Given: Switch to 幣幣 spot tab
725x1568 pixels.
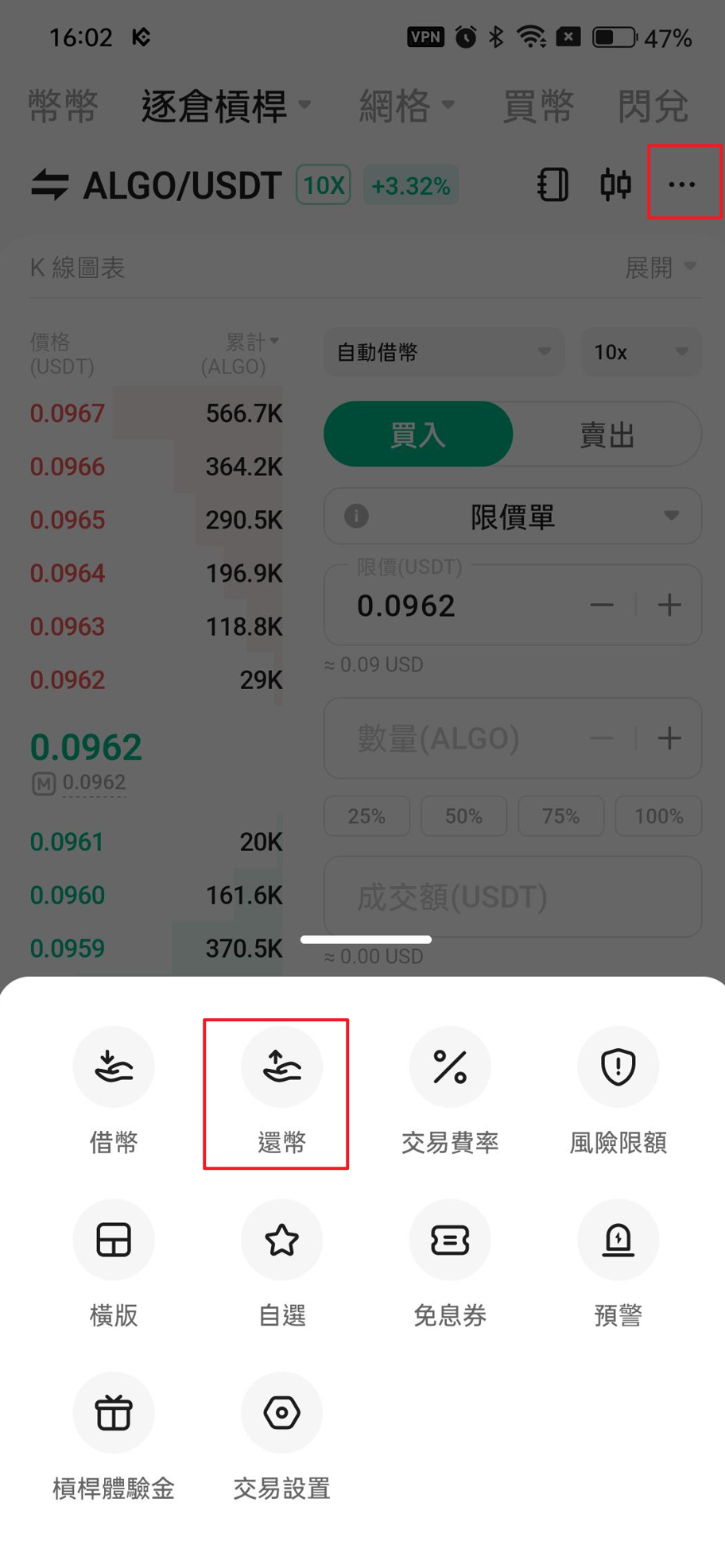Looking at the screenshot, I should tap(63, 106).
